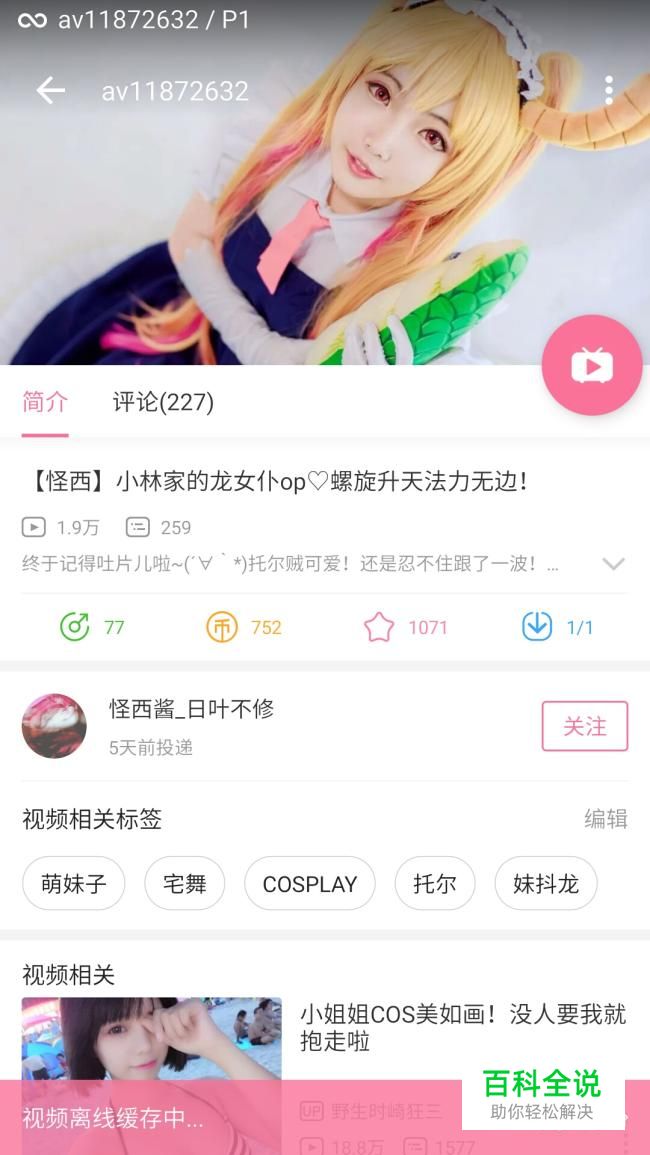Tap the 托尔 tag chip
The image size is (650, 1155).
click(x=434, y=884)
